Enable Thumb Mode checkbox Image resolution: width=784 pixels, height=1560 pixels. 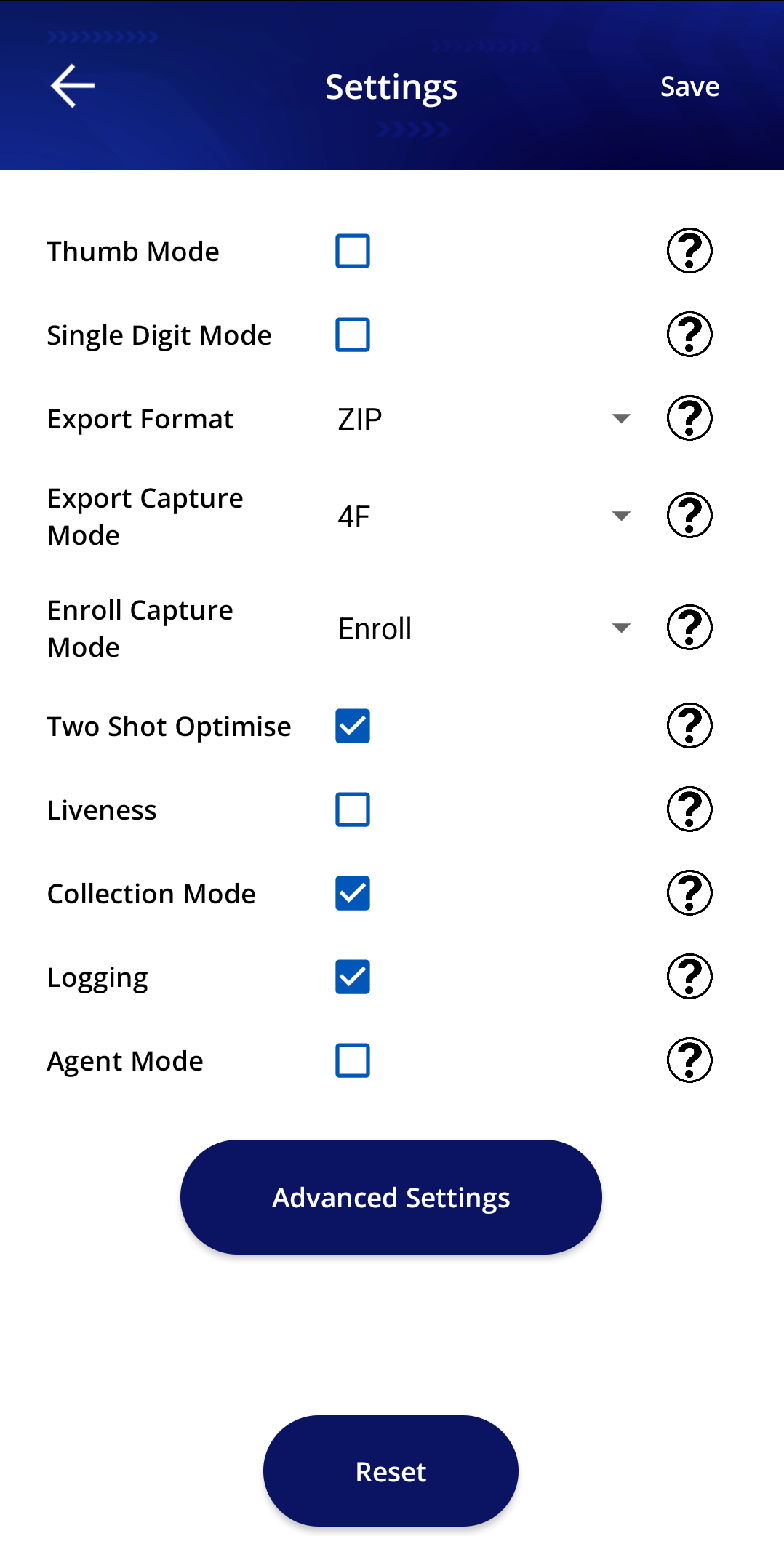pyautogui.click(x=352, y=251)
